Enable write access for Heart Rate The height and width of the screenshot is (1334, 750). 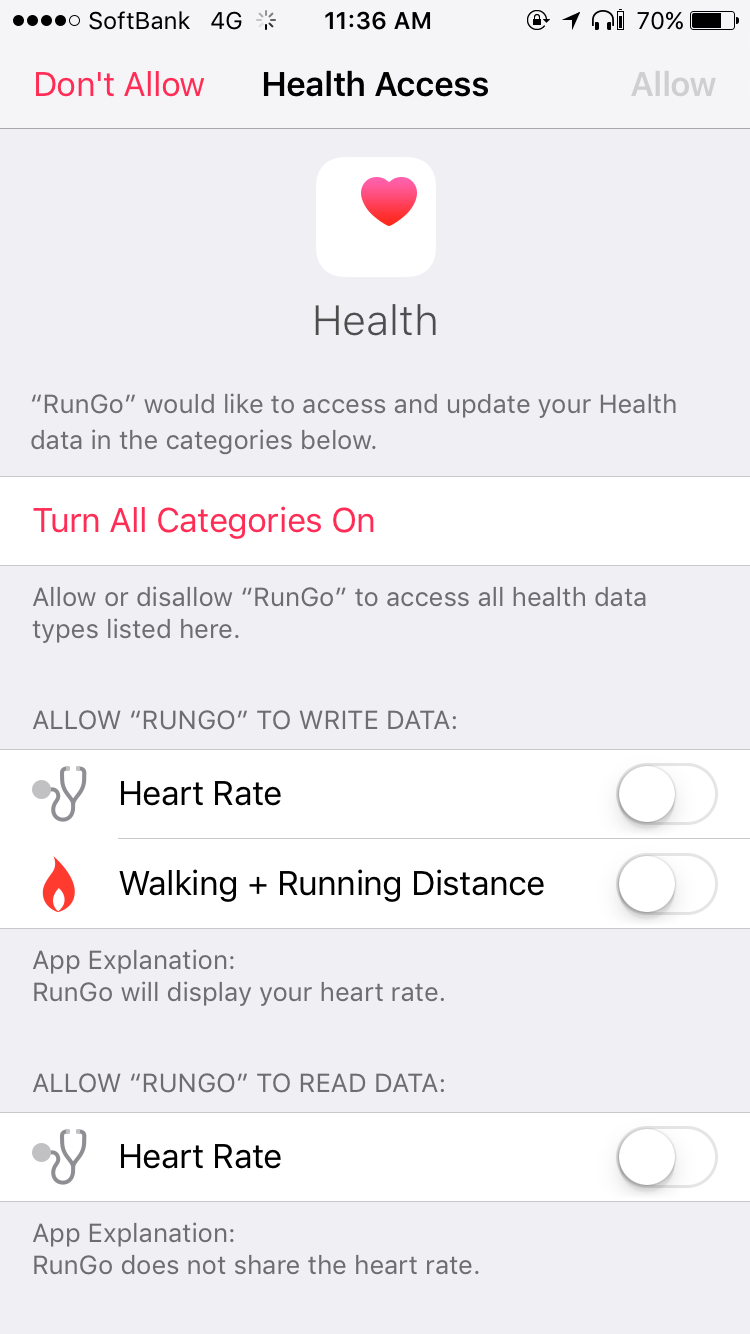coord(667,794)
